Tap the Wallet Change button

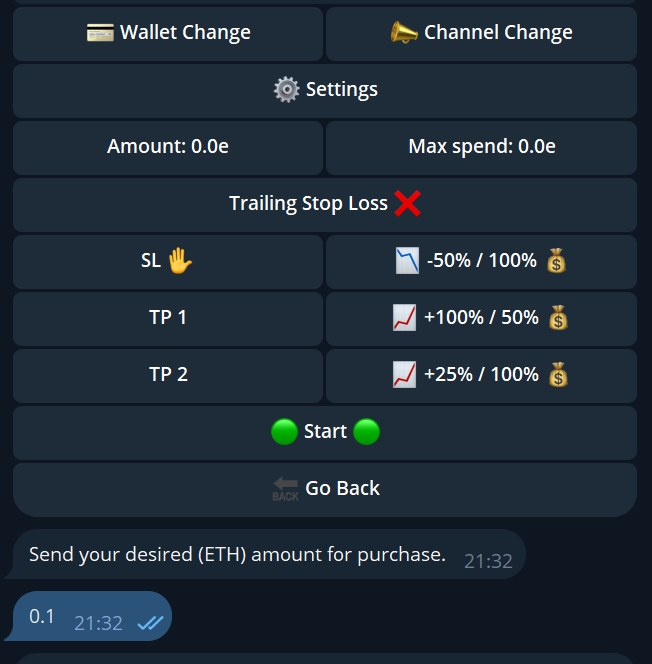168,33
